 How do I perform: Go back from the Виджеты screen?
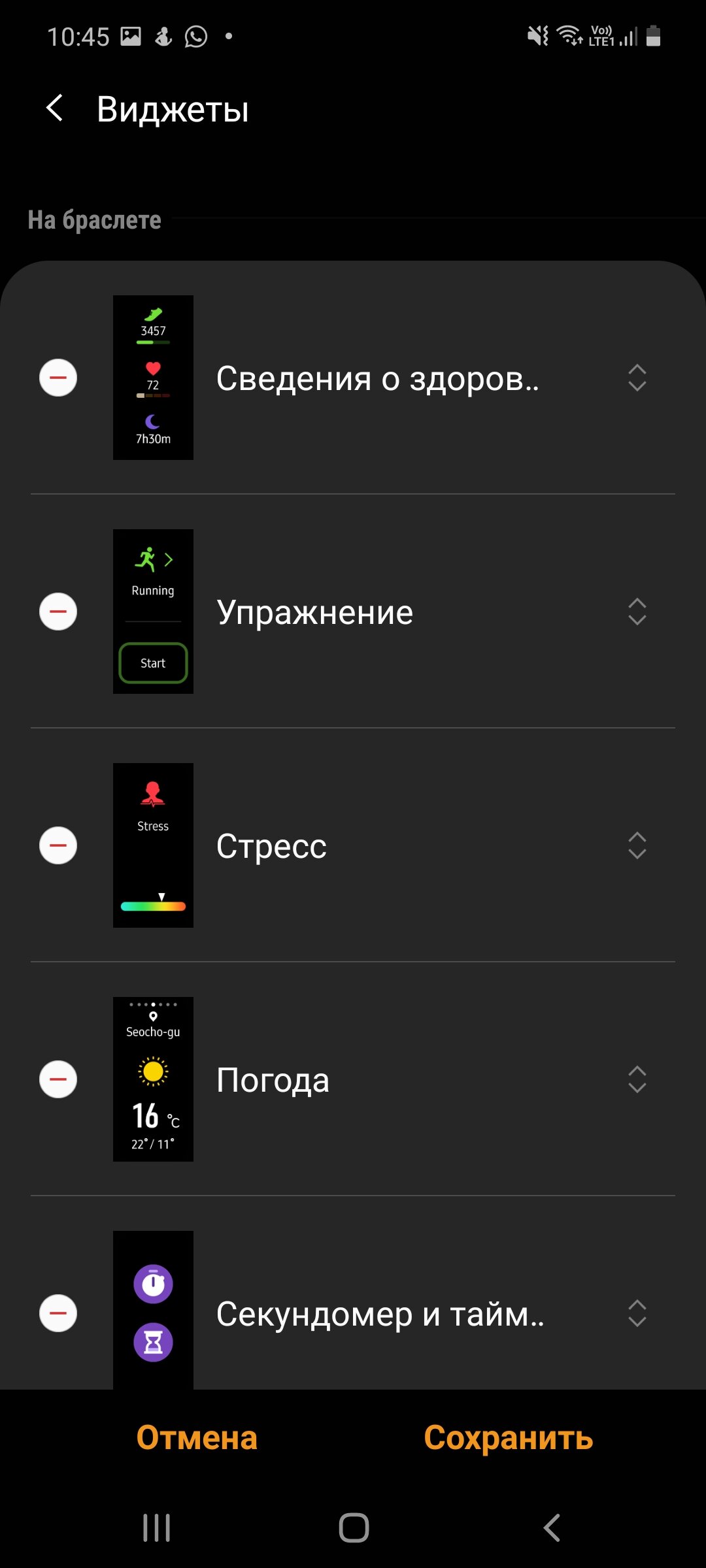(x=56, y=108)
